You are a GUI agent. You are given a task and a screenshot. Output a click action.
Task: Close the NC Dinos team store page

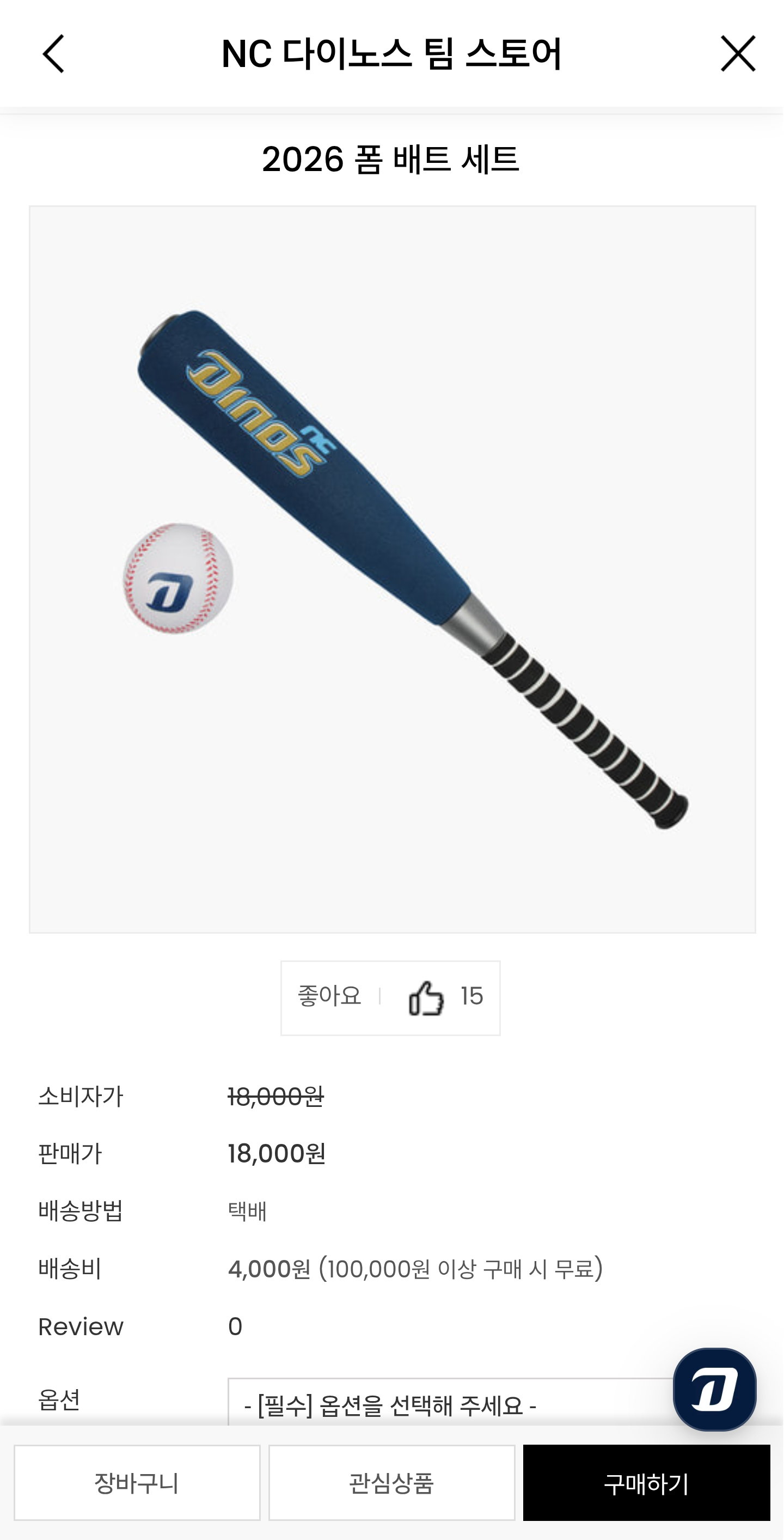[738, 54]
